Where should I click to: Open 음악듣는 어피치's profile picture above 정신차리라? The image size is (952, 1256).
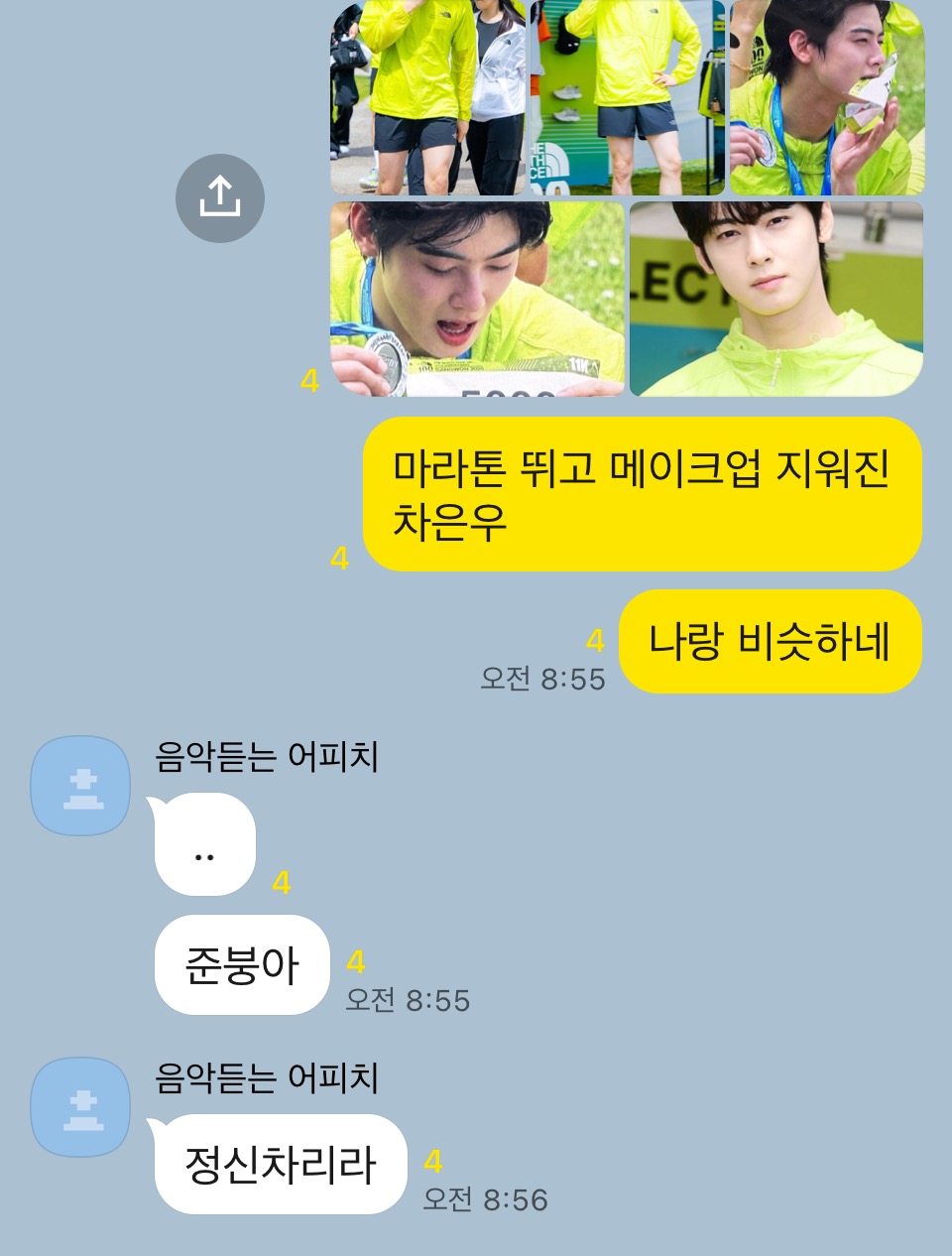pos(81,1107)
